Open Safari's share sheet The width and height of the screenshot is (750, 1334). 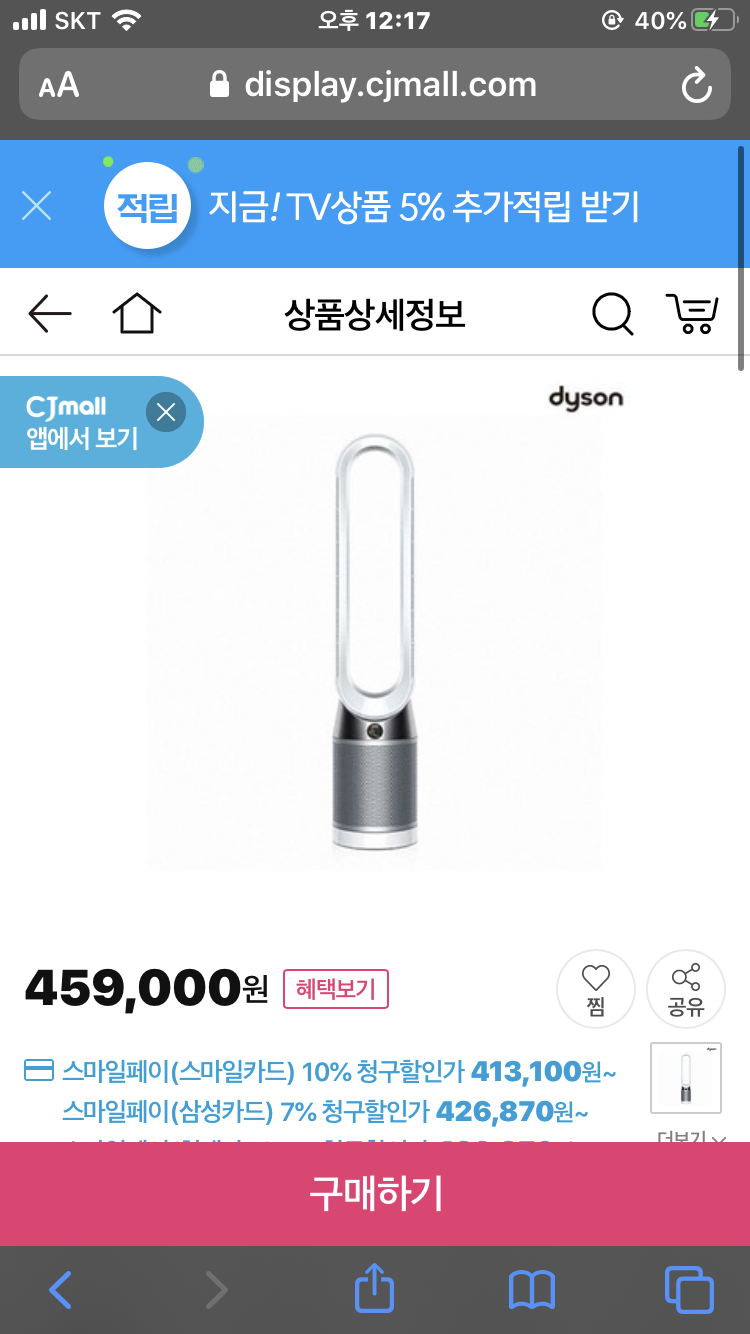(375, 1290)
